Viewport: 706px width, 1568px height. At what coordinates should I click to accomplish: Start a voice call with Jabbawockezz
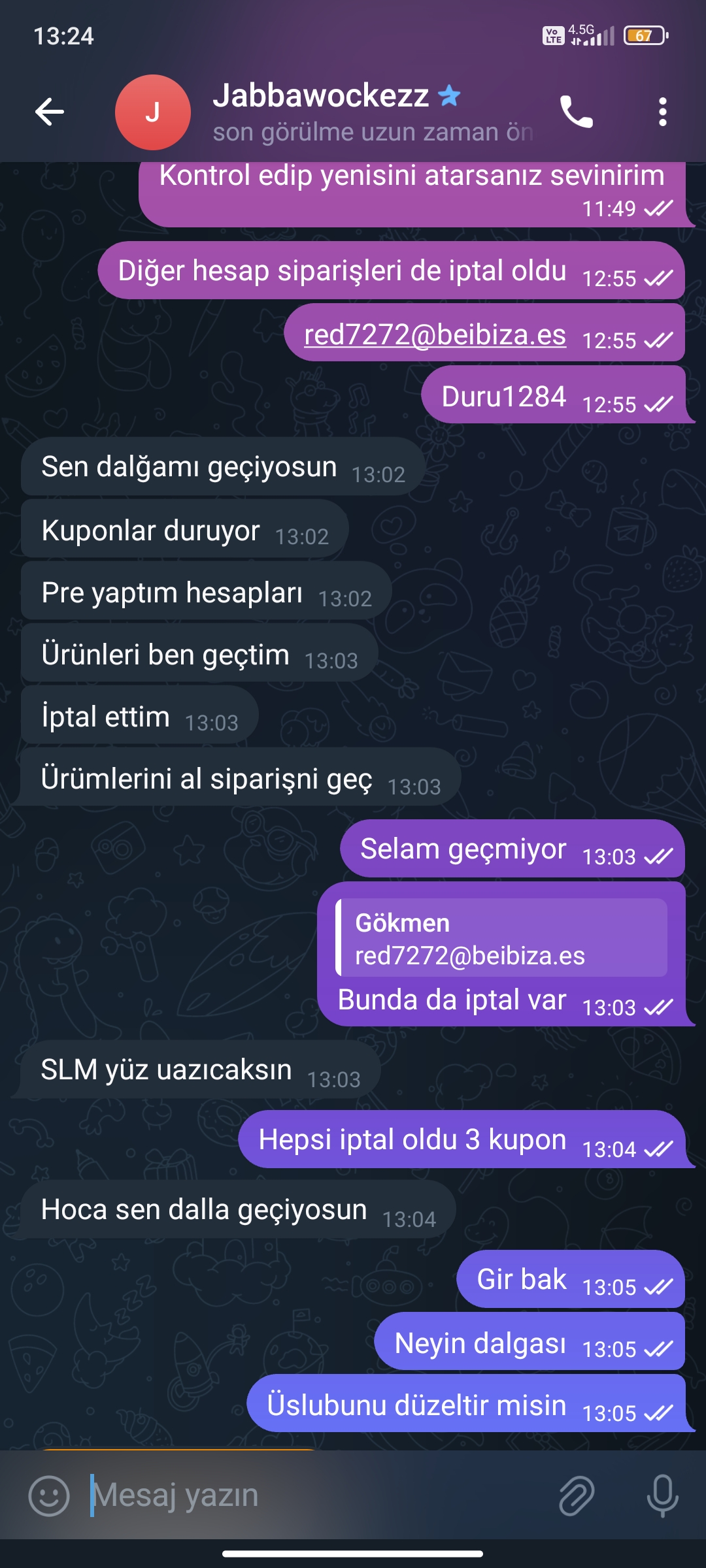click(576, 112)
